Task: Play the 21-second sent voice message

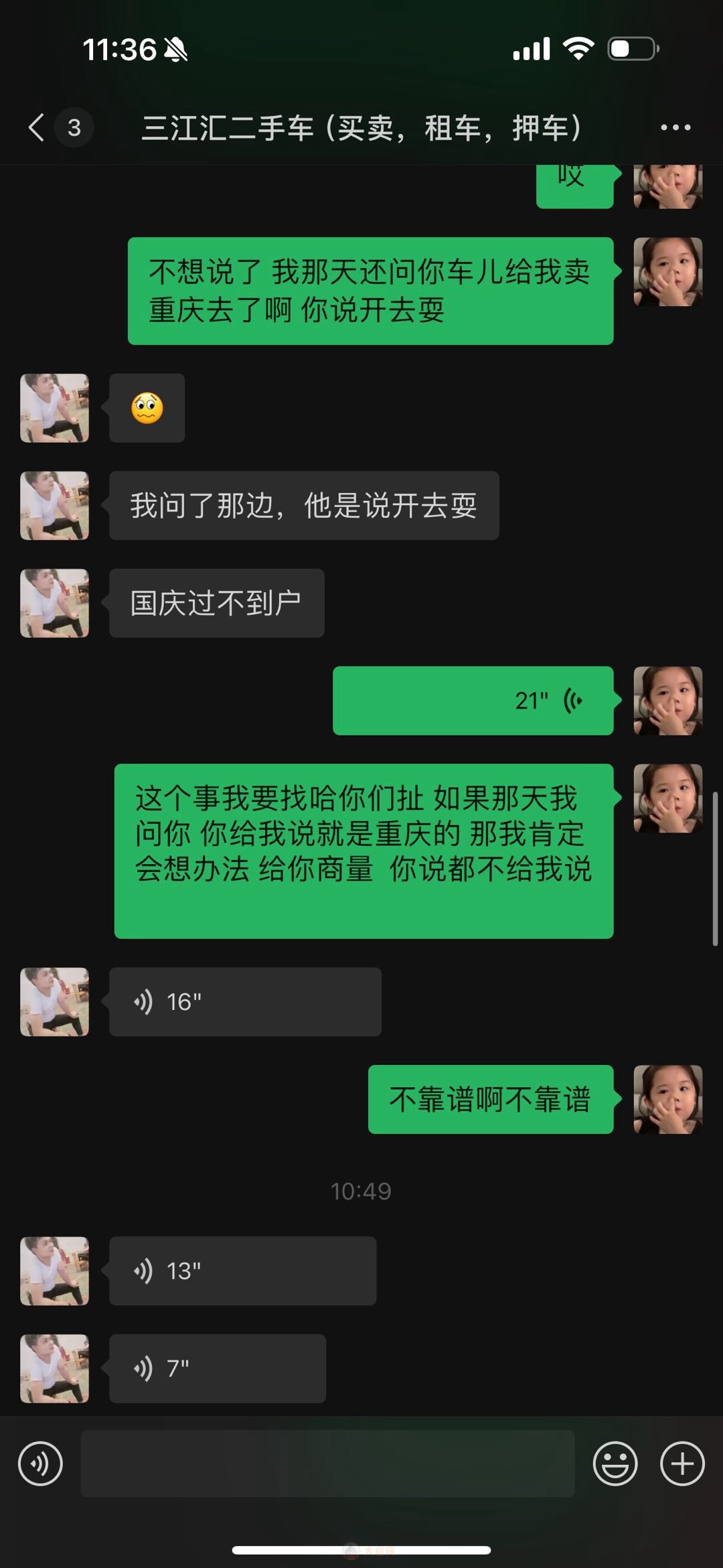Action: (x=473, y=701)
